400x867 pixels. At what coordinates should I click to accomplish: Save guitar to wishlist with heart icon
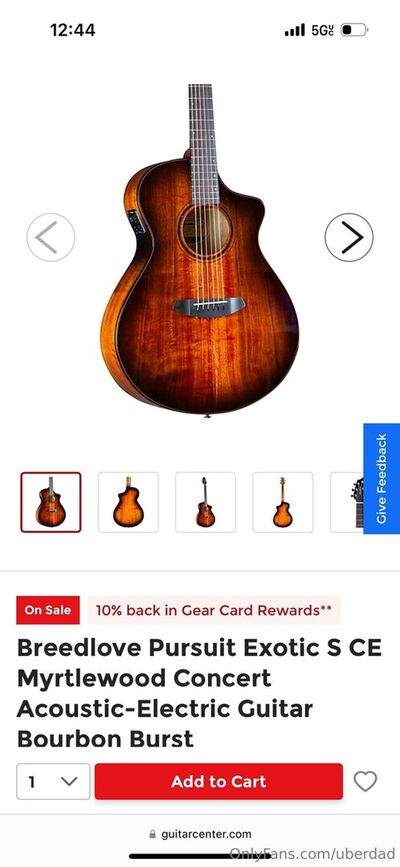[x=365, y=781]
